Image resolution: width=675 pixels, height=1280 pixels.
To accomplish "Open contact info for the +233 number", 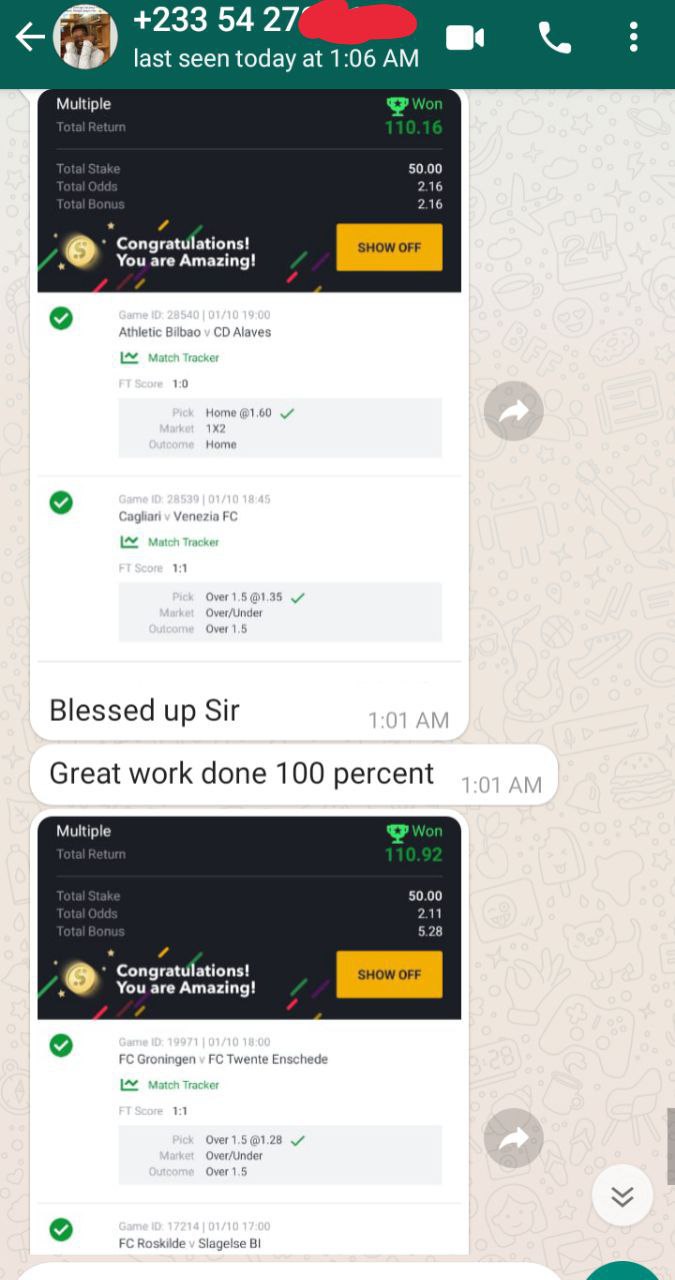I will [x=276, y=38].
